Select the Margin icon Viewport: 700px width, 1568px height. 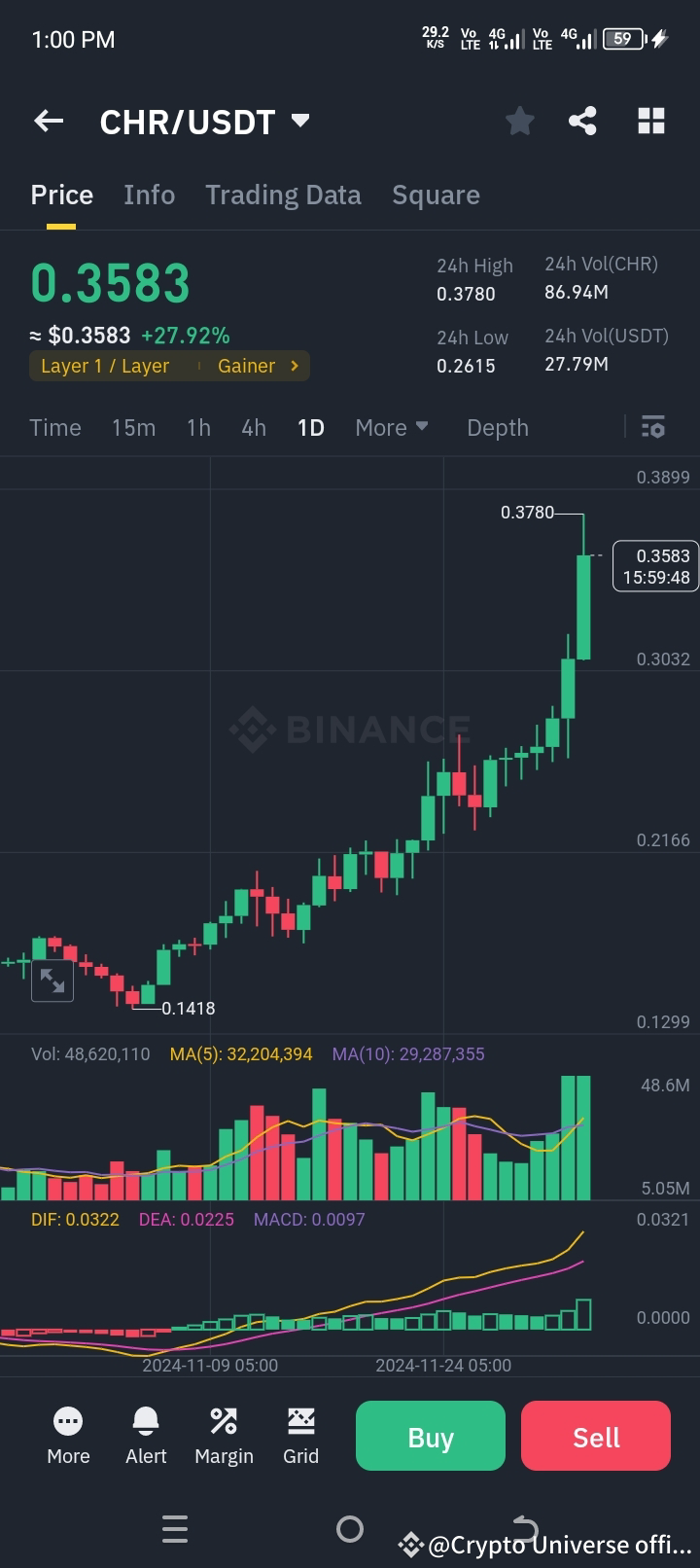[x=224, y=1421]
